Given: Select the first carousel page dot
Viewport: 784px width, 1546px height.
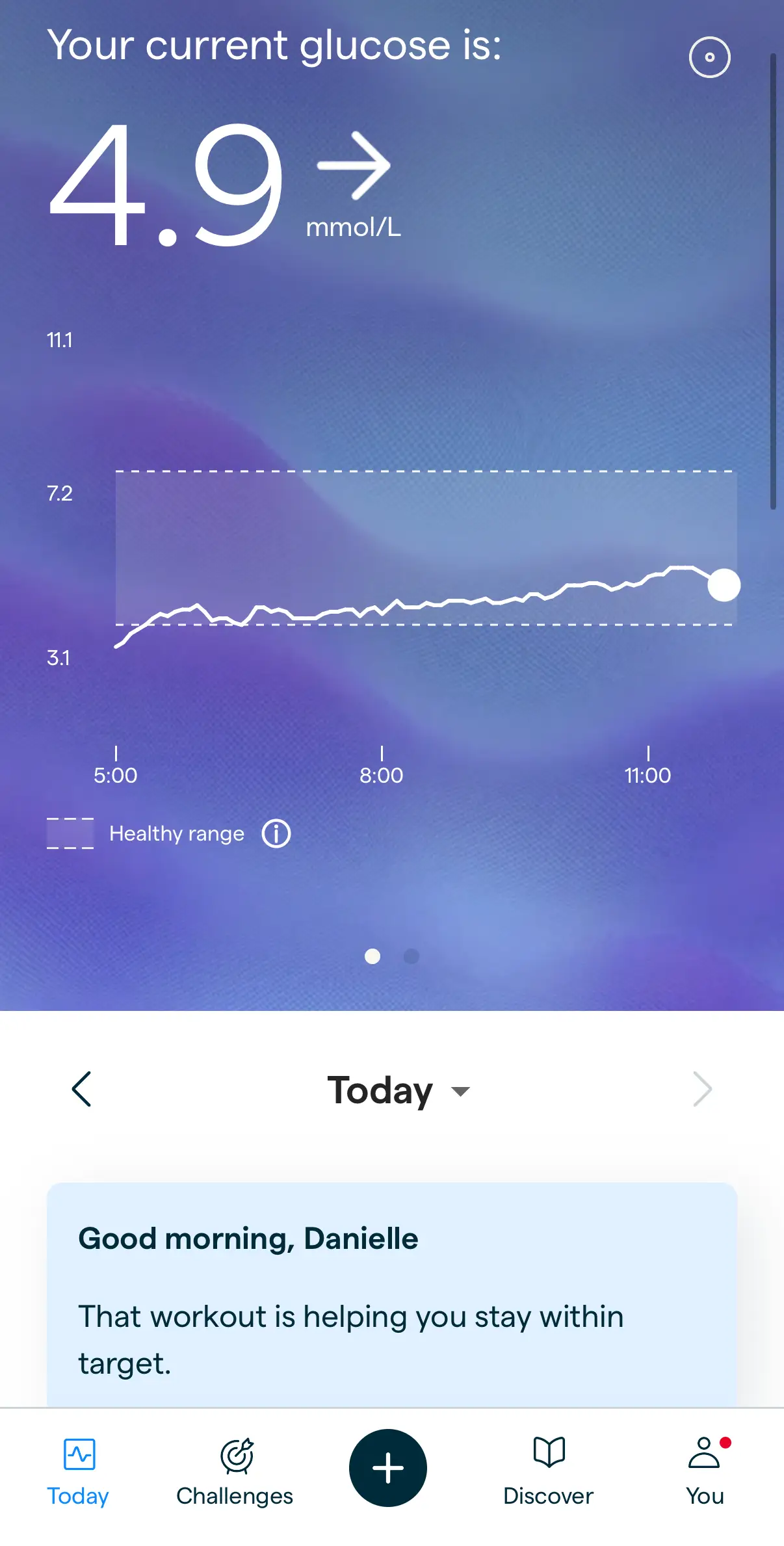Looking at the screenshot, I should click(x=372, y=956).
